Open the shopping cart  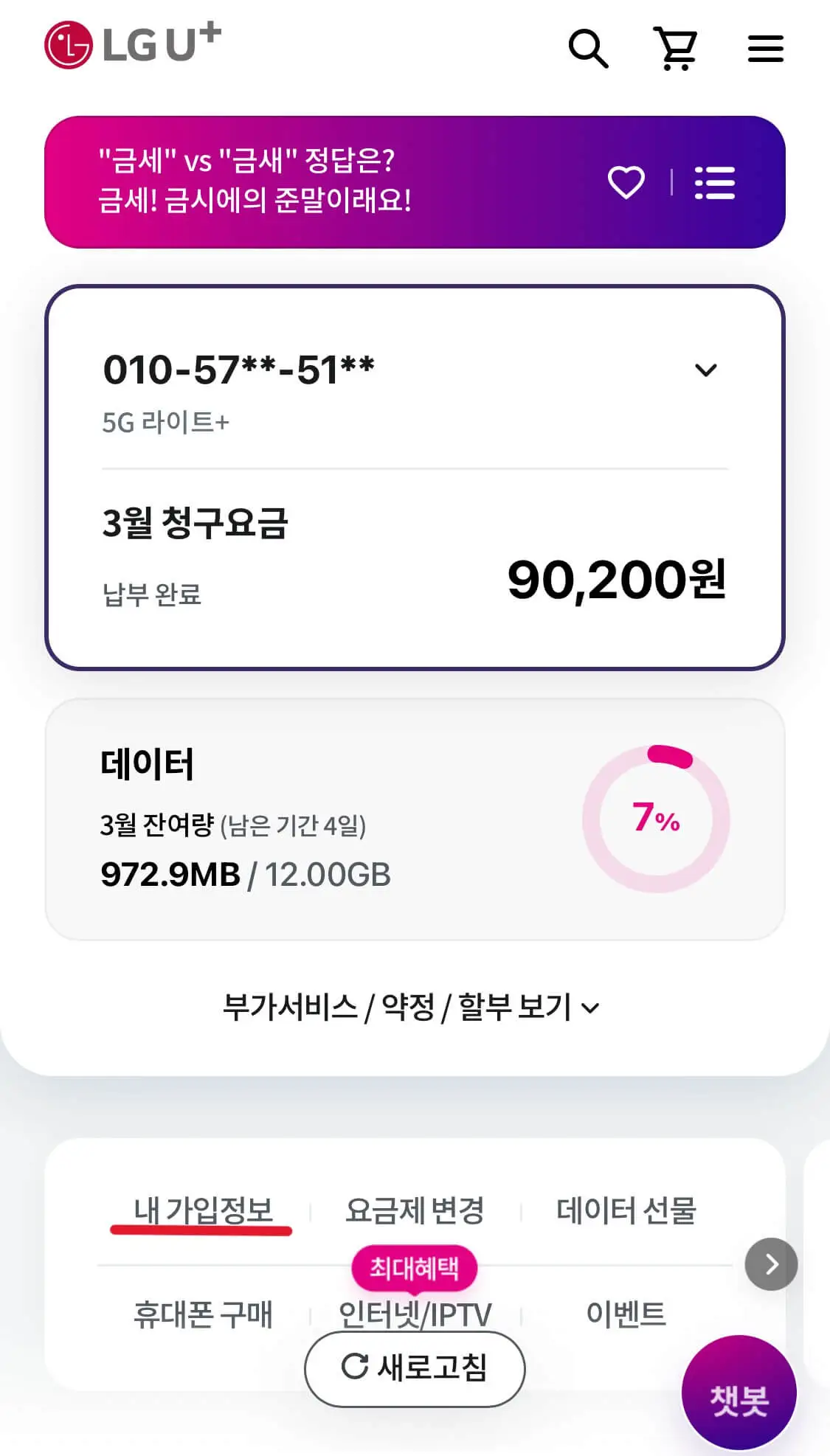point(677,47)
